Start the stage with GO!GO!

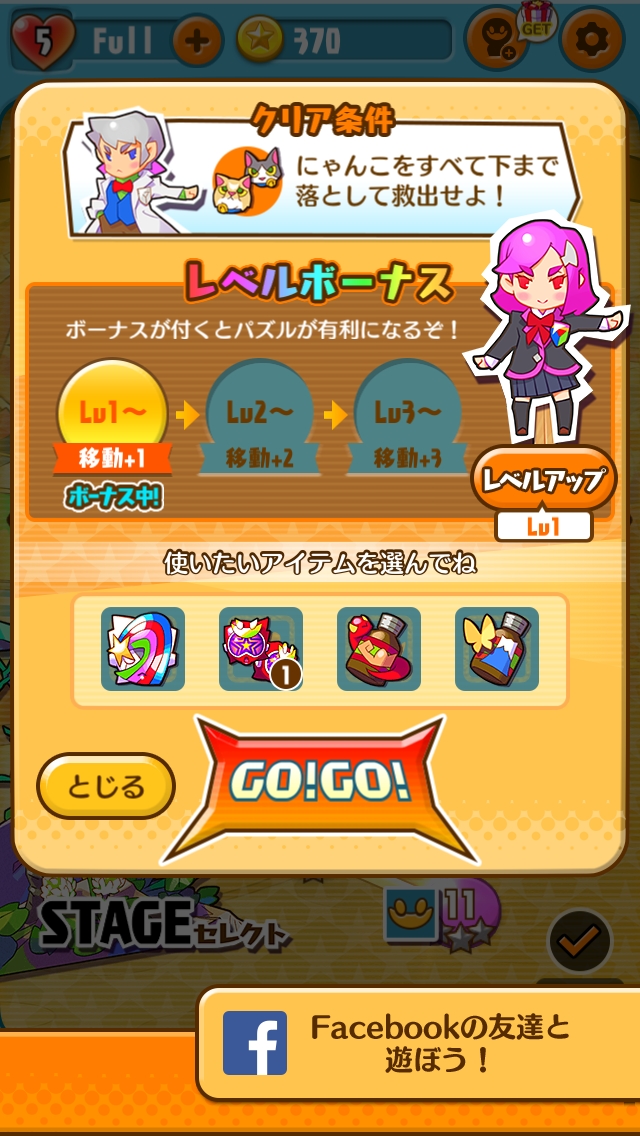[319, 784]
